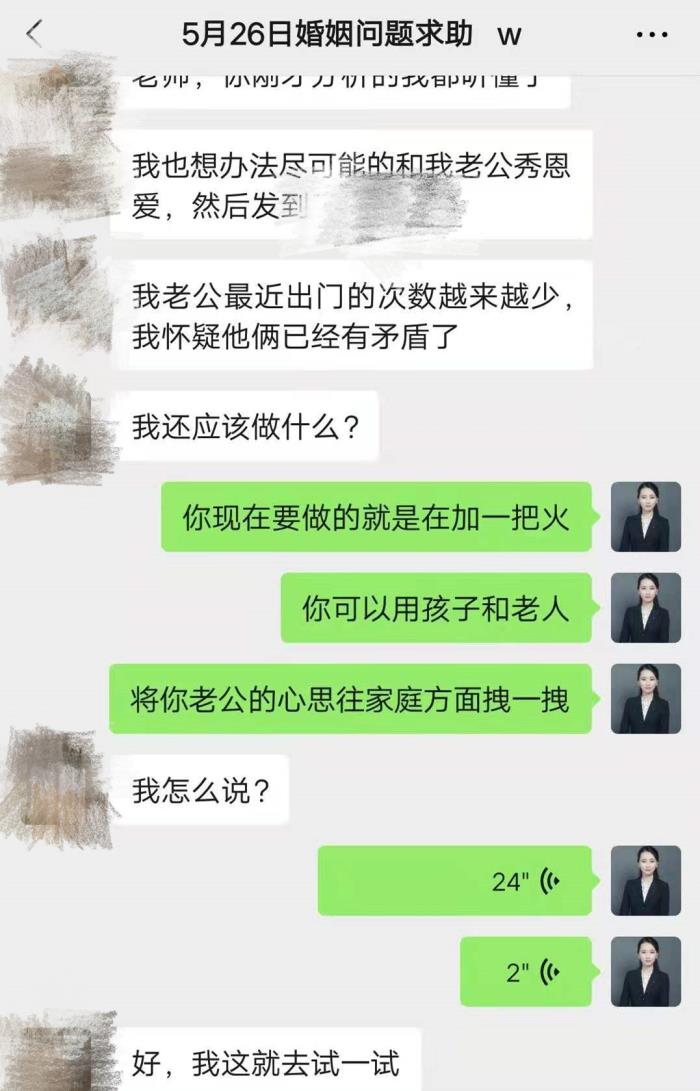Open avatar beside "你现在要做的就是在加一把火"

point(646,517)
